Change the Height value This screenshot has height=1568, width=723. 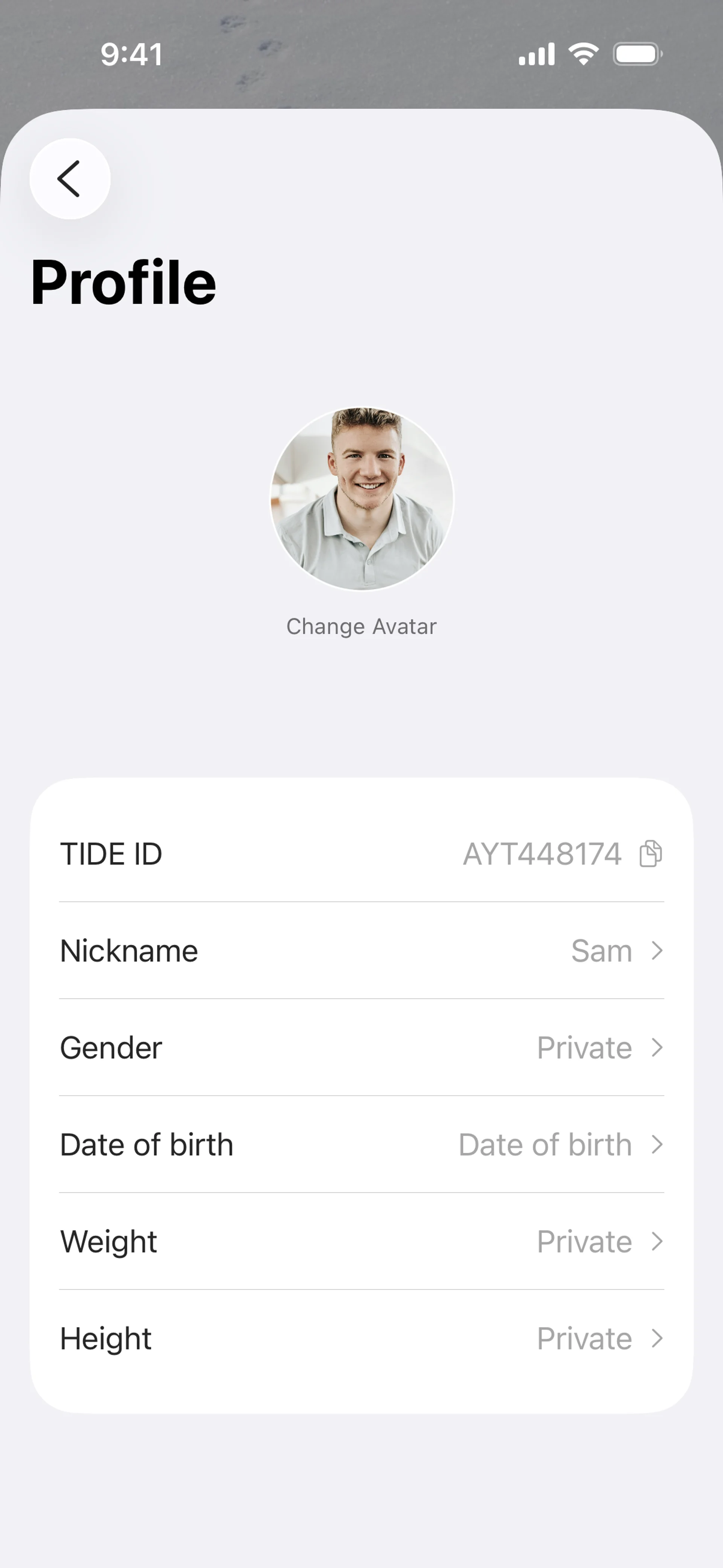[361, 1339]
